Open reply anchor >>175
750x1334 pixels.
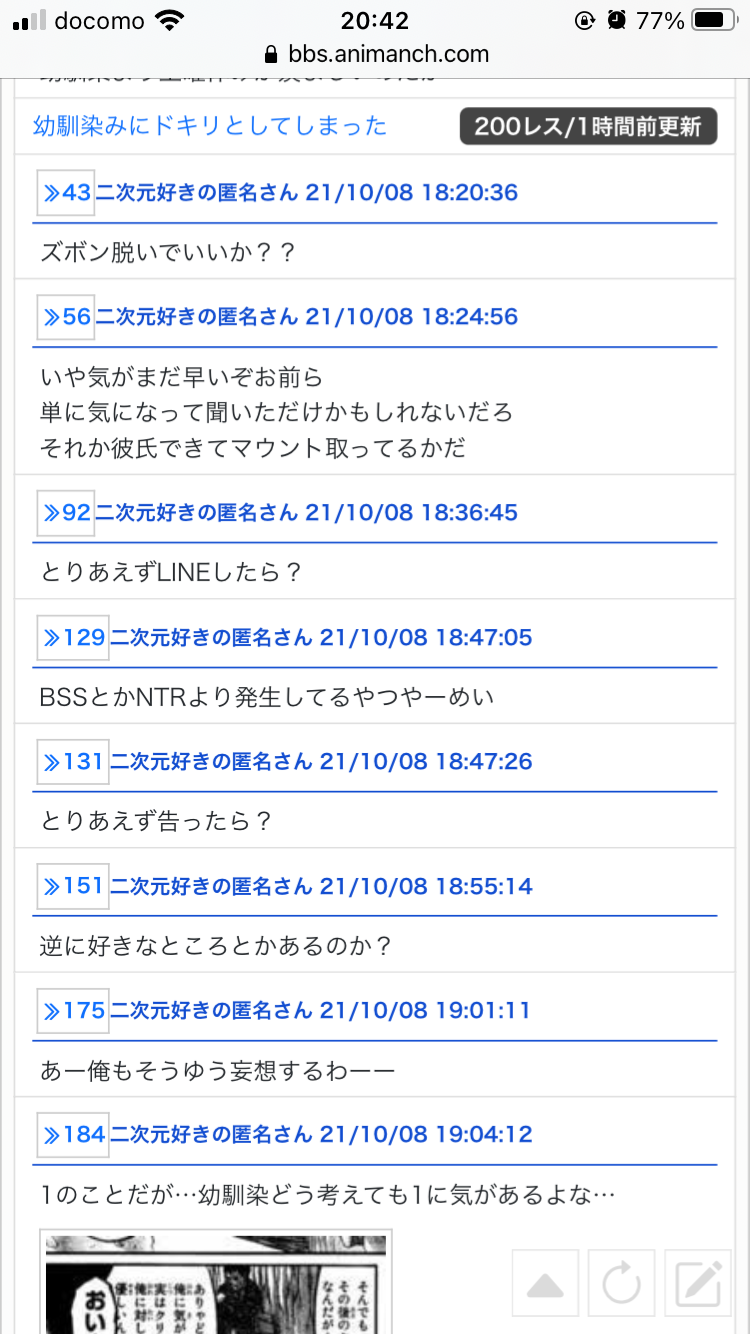tap(73, 1011)
